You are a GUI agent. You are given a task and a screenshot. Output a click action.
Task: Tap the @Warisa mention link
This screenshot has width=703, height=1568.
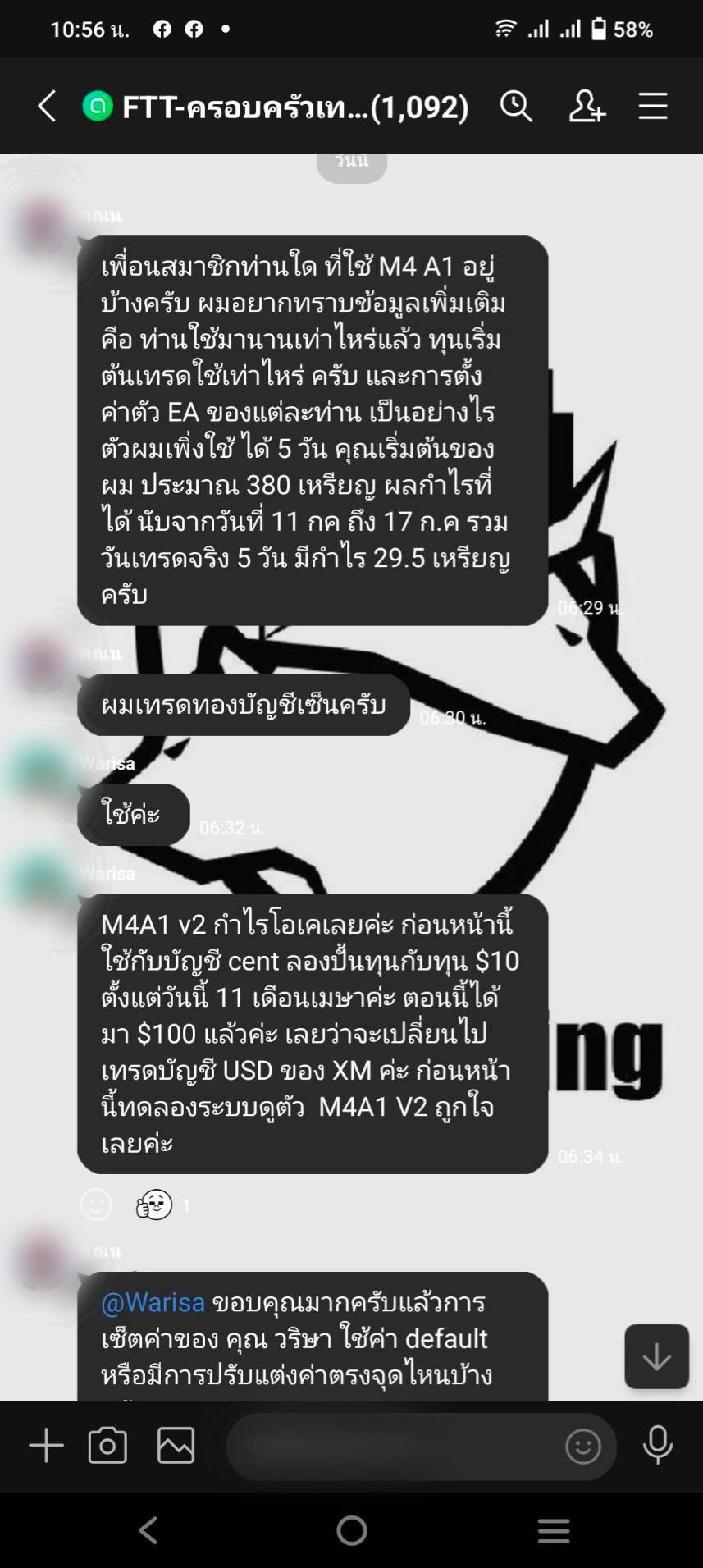153,1302
